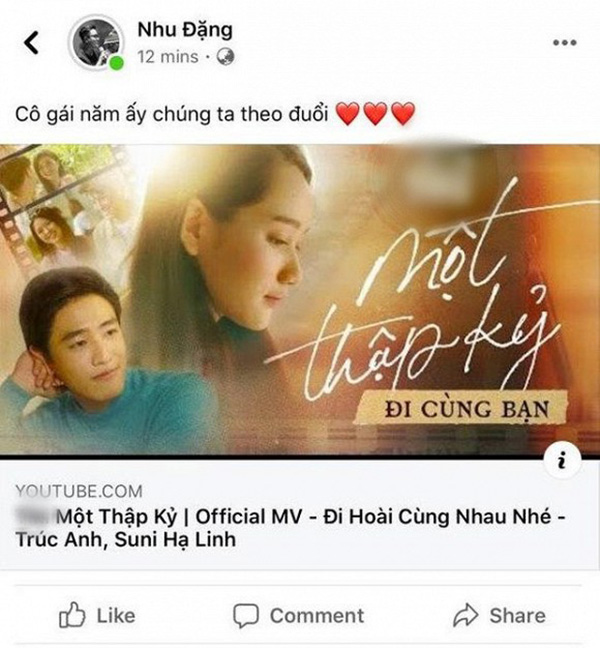Like Nhu Đặng's post

click(x=97, y=616)
